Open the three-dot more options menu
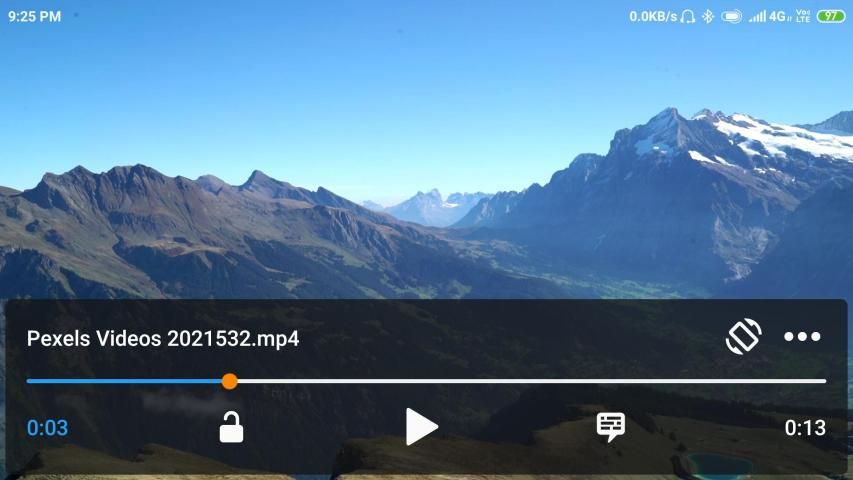The height and width of the screenshot is (480, 853). pos(802,337)
